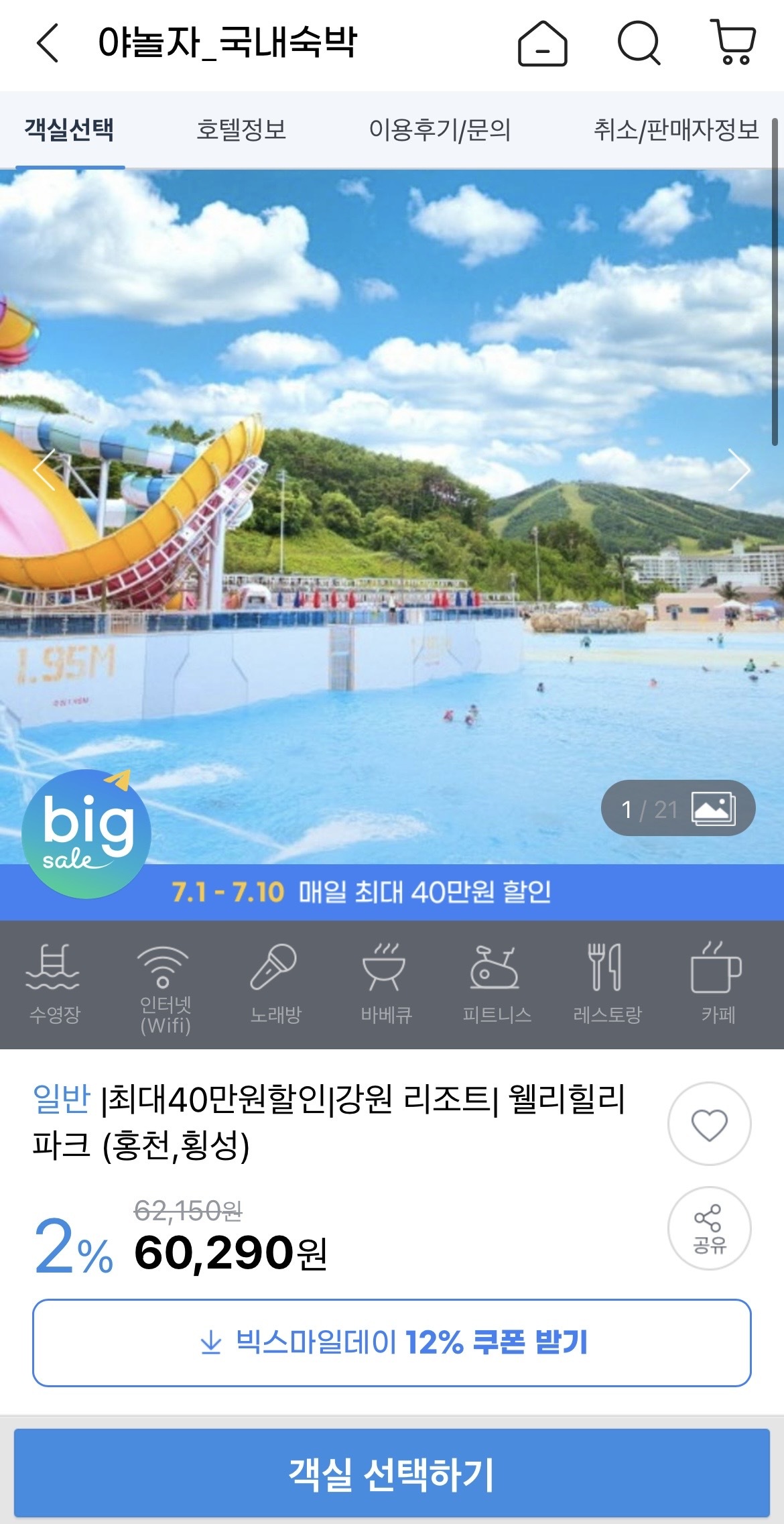Go back to the previous page
This screenshot has height=1524, width=784.
(x=48, y=44)
